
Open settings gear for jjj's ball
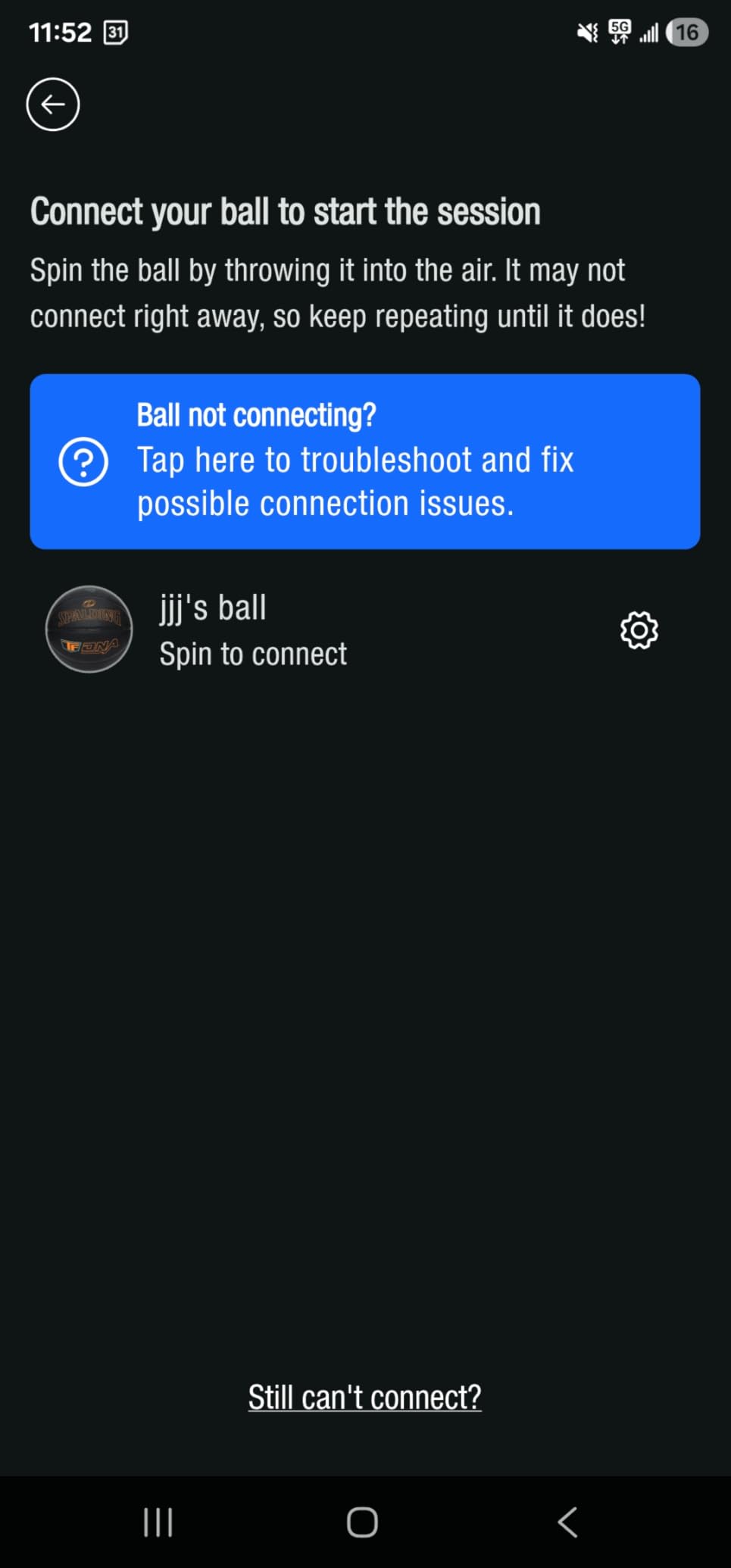(x=639, y=630)
